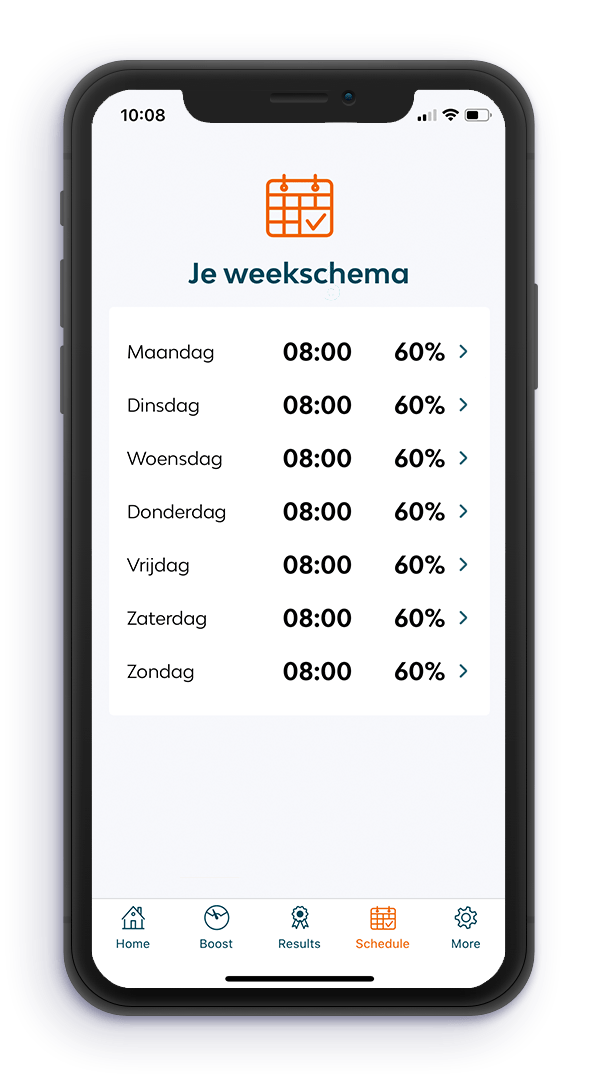
Task: Switch to the Boost tab
Action: coord(216,928)
